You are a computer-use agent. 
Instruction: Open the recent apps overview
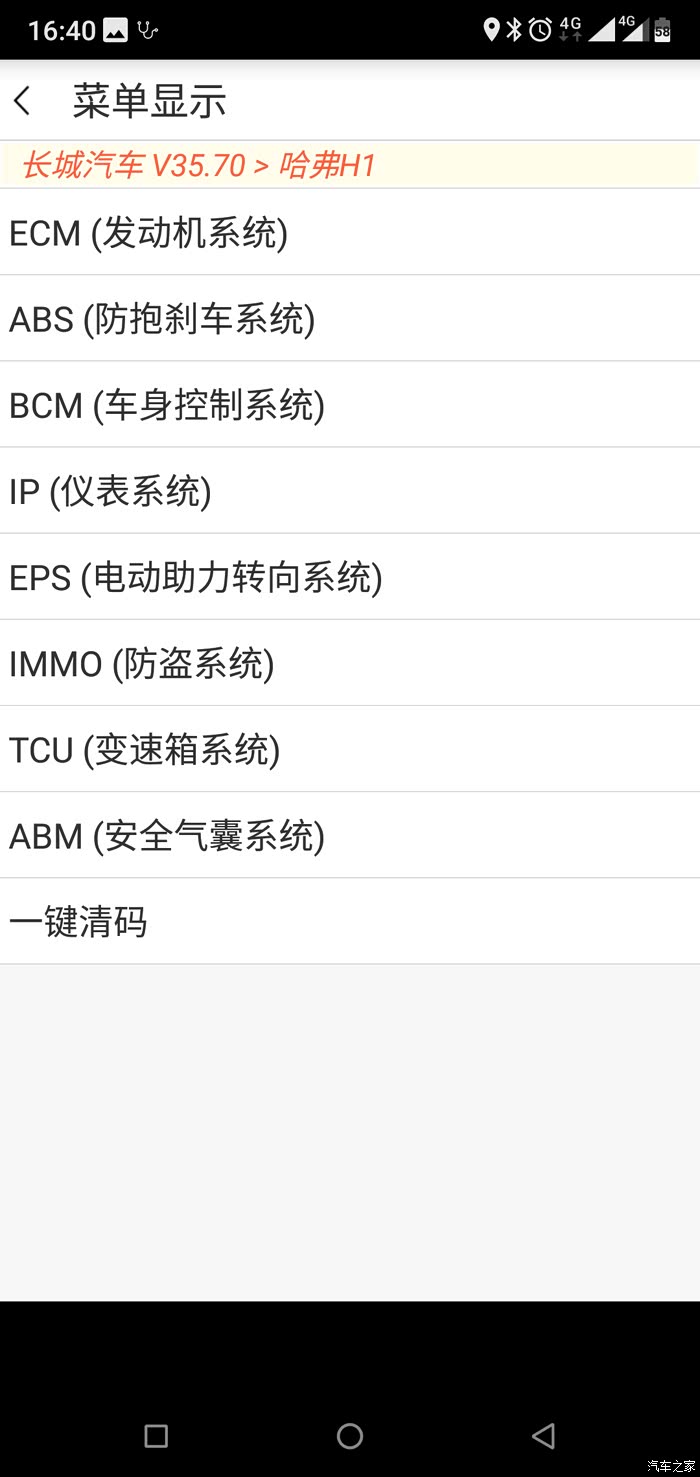156,1436
